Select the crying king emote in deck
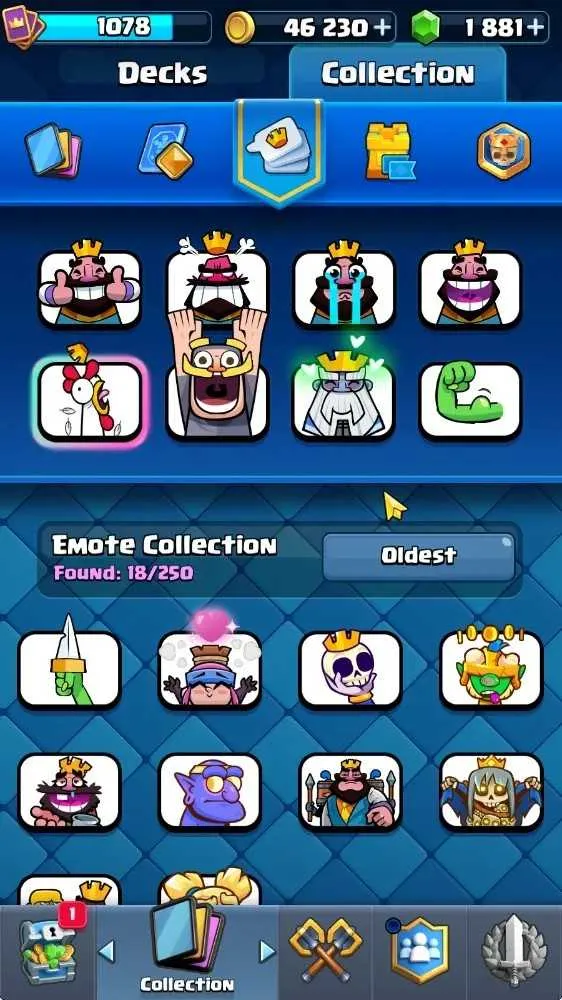This screenshot has height=1000, width=562. [344, 287]
